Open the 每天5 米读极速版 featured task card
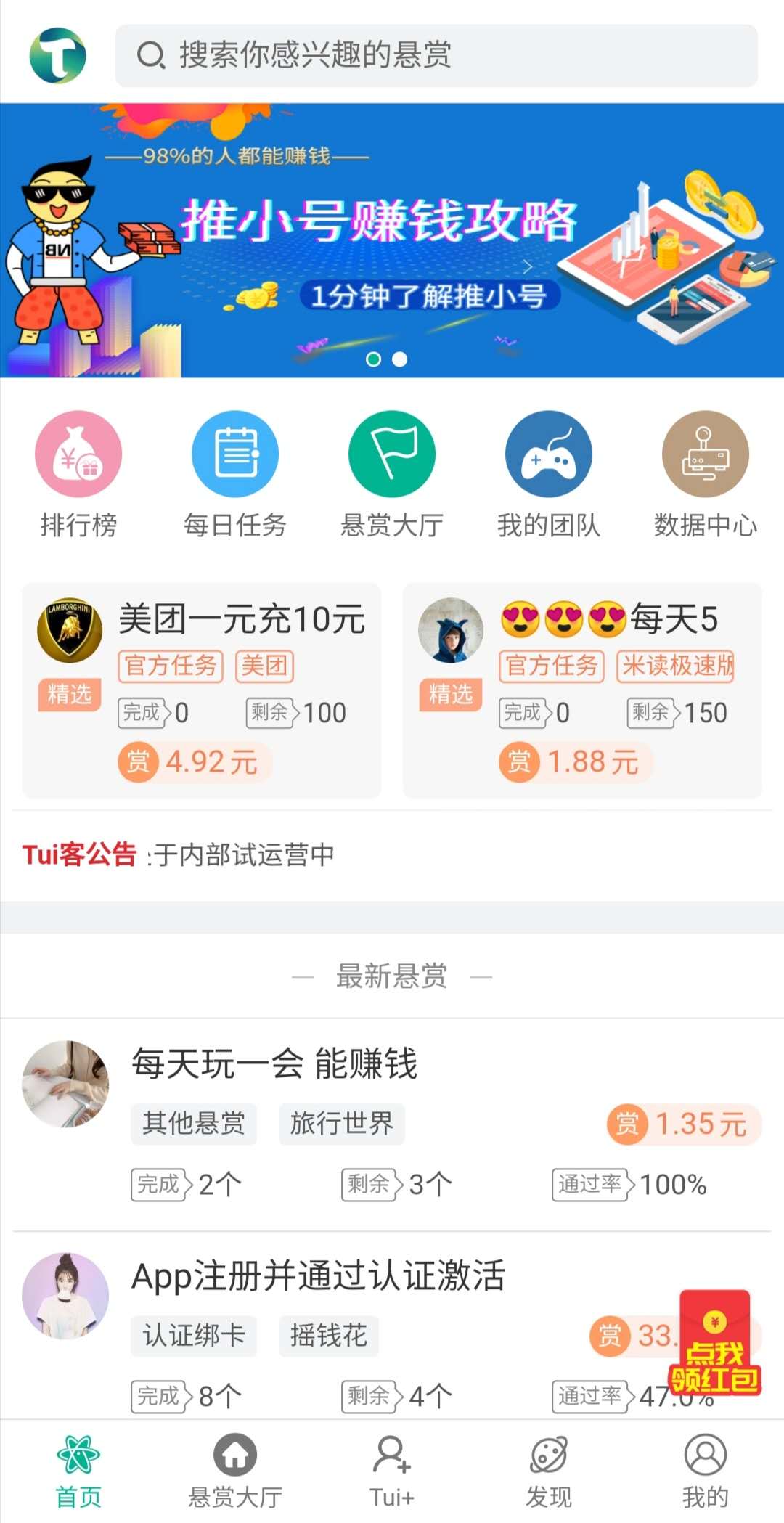 pyautogui.click(x=582, y=690)
